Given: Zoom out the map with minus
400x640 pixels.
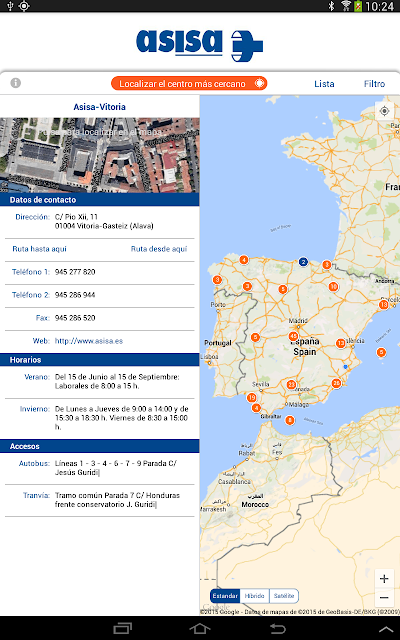Looking at the screenshot, I should [384, 598].
